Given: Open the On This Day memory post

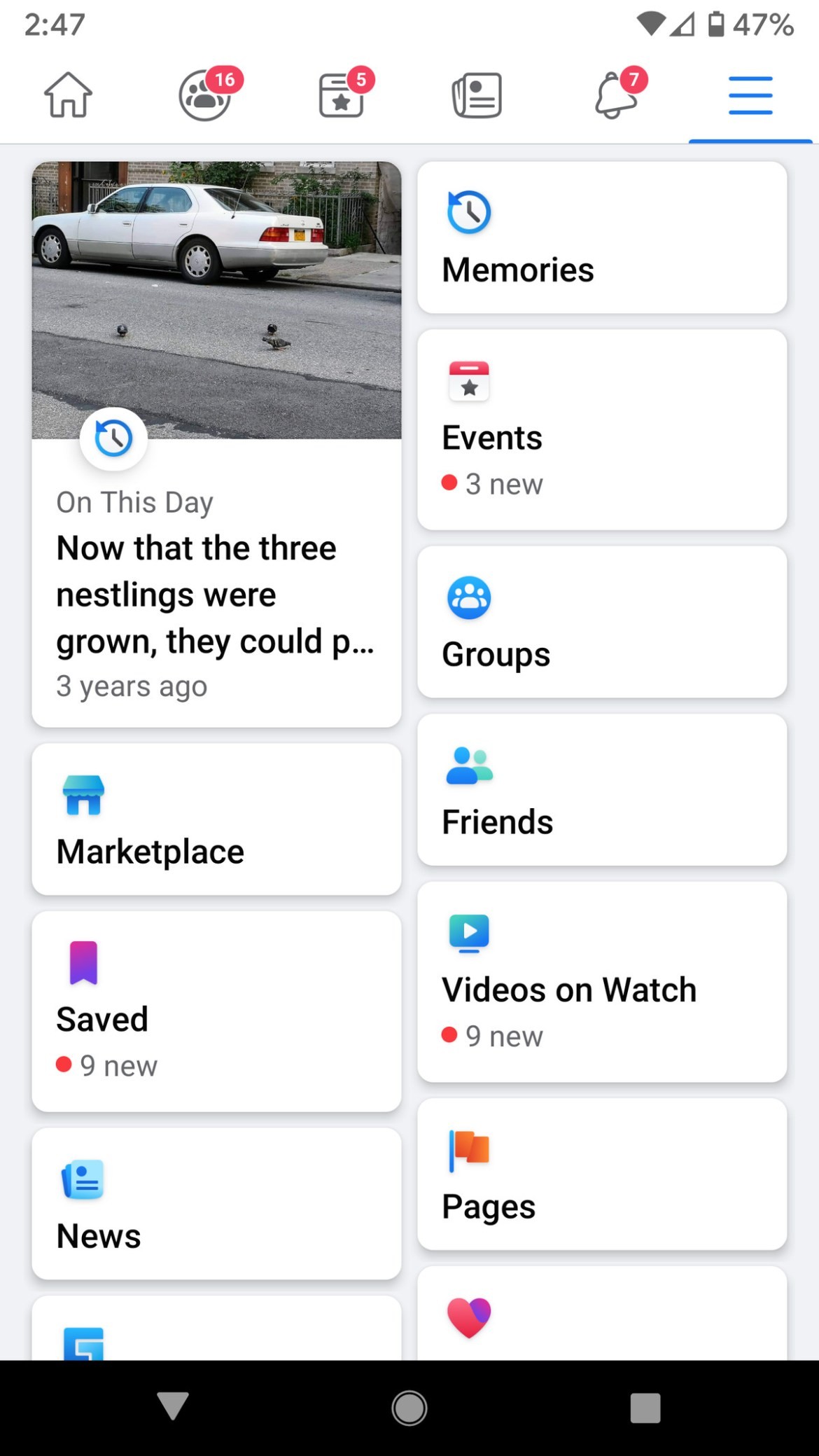Looking at the screenshot, I should [x=216, y=595].
